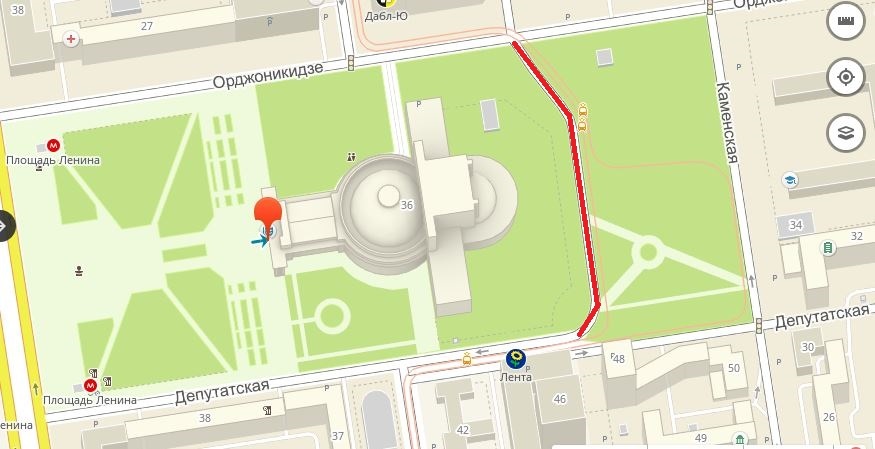Open the Лента store marker
The height and width of the screenshot is (449, 875).
point(516,359)
